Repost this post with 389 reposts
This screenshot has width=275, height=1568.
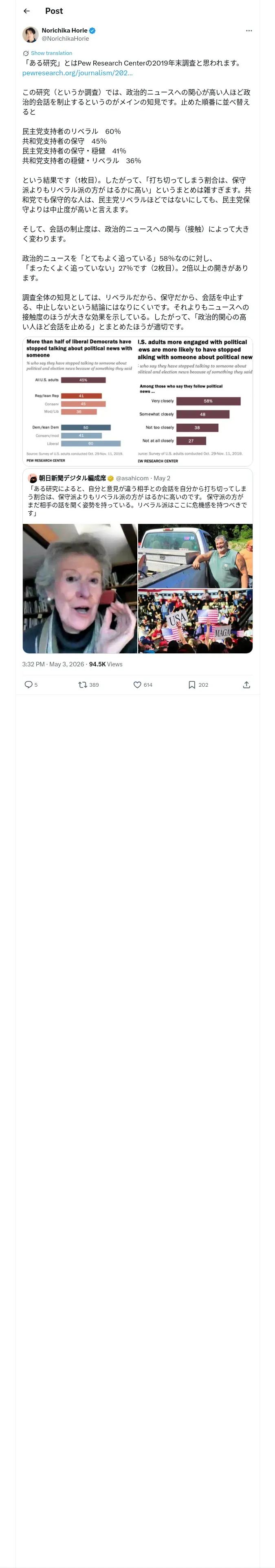pos(88,685)
